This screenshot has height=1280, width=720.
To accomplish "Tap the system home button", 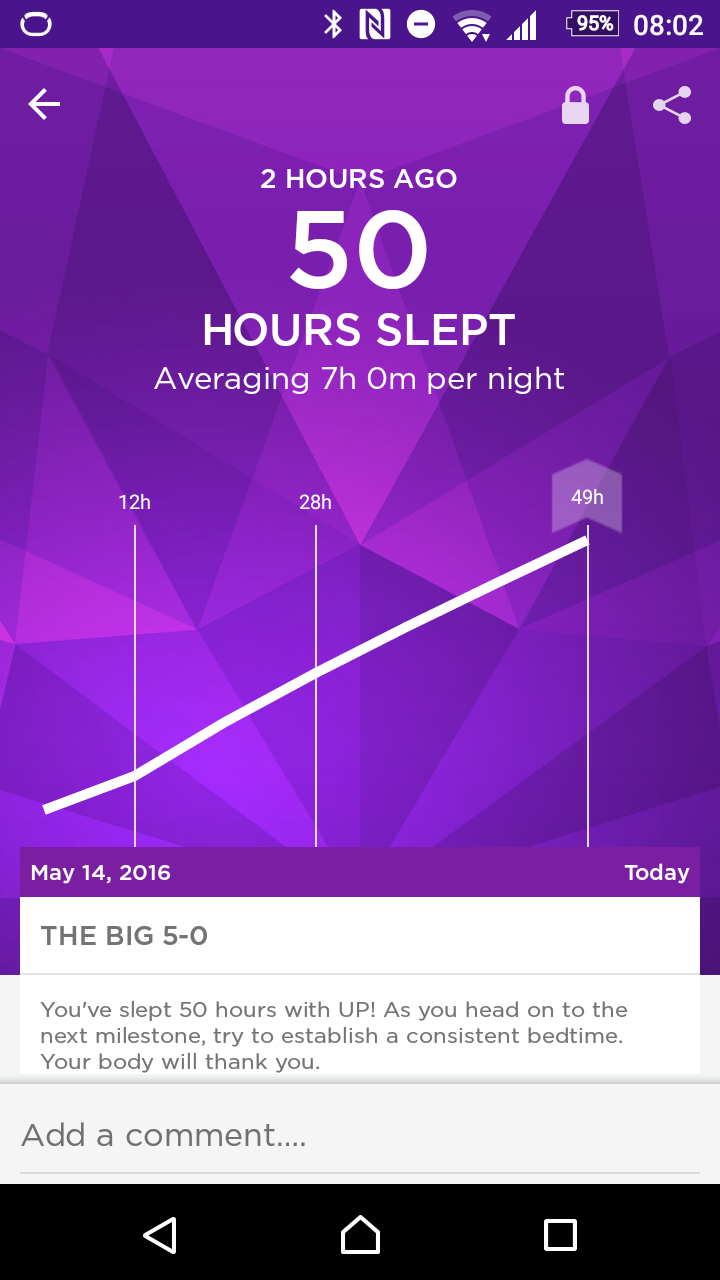I will [x=360, y=1235].
